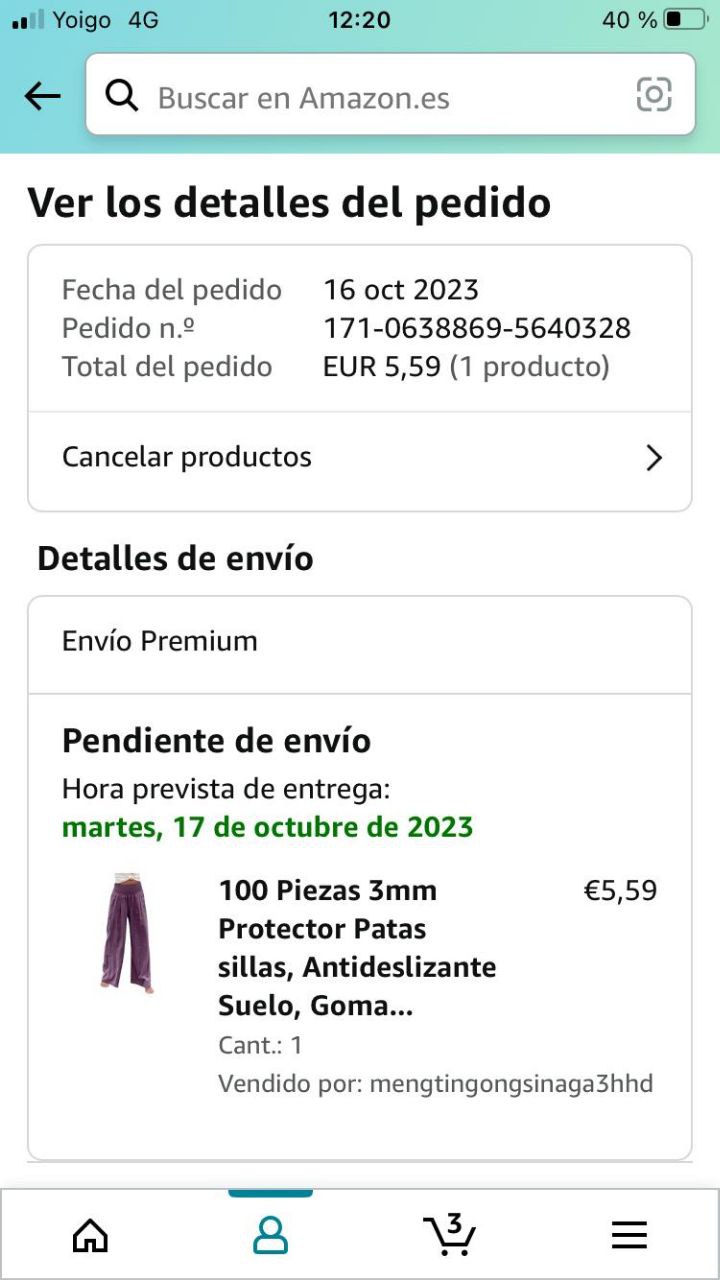The height and width of the screenshot is (1280, 720).
Task: Open Cancelar productos
Action: coord(360,458)
